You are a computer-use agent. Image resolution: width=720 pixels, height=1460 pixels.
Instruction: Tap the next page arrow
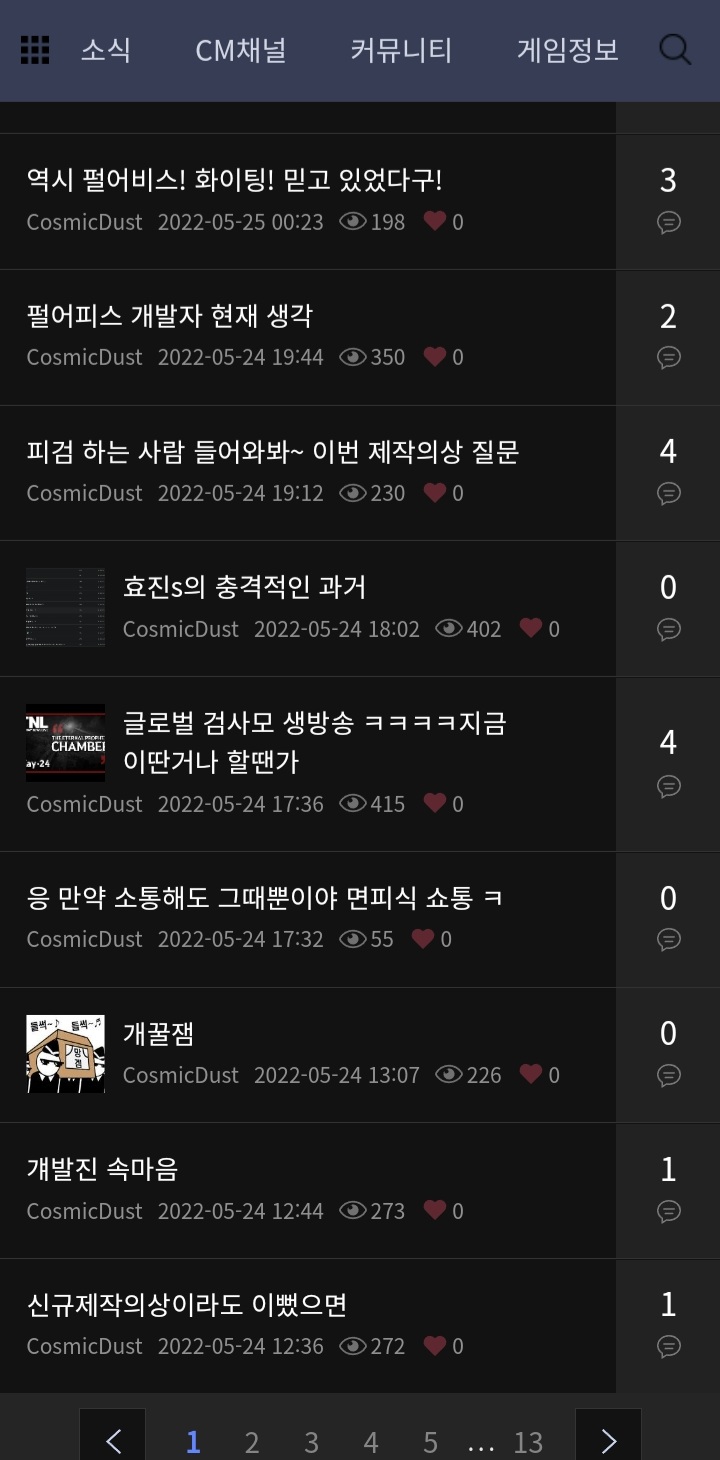coord(608,1440)
